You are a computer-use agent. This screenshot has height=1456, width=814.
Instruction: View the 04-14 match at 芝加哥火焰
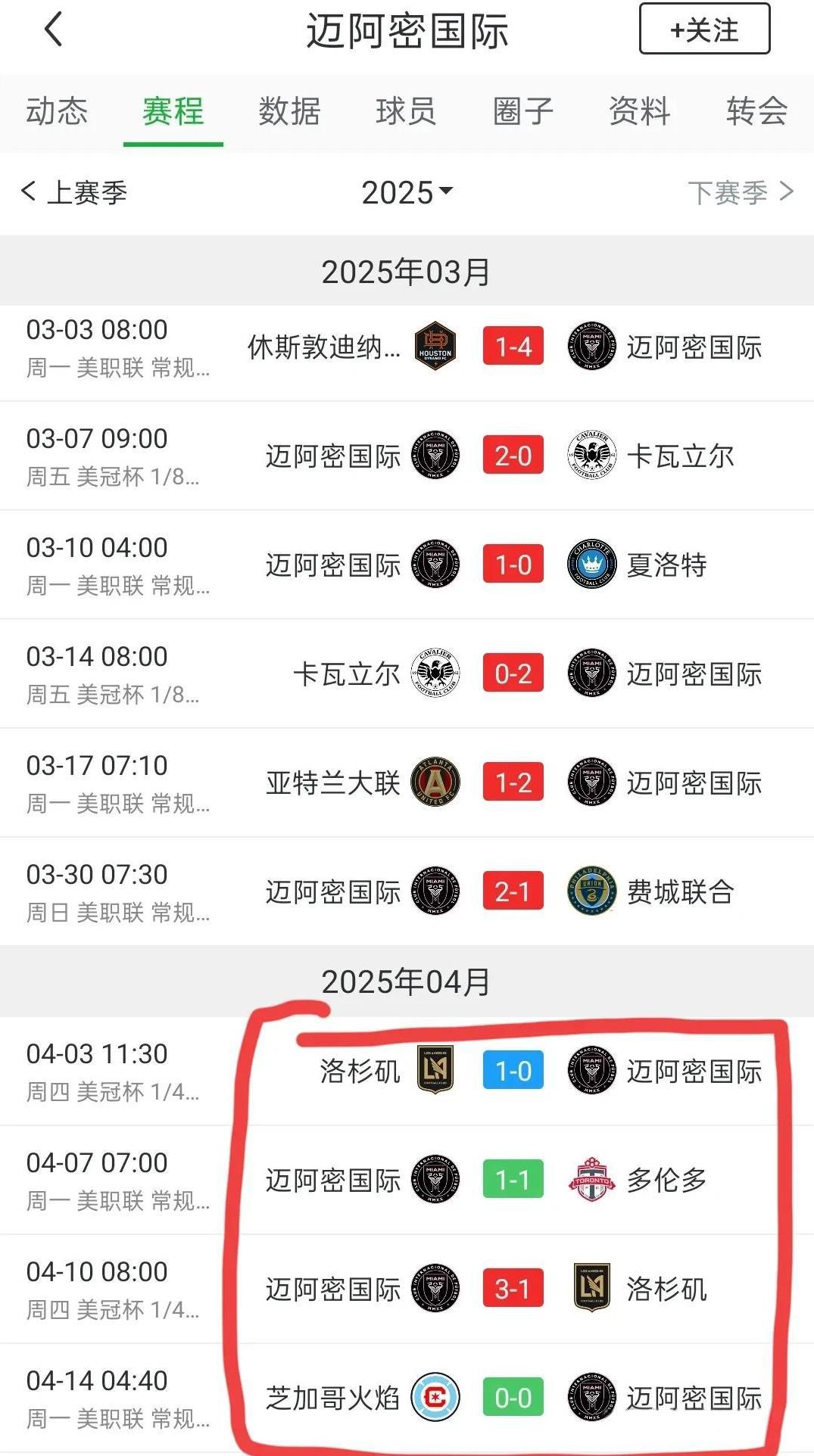point(407,1398)
